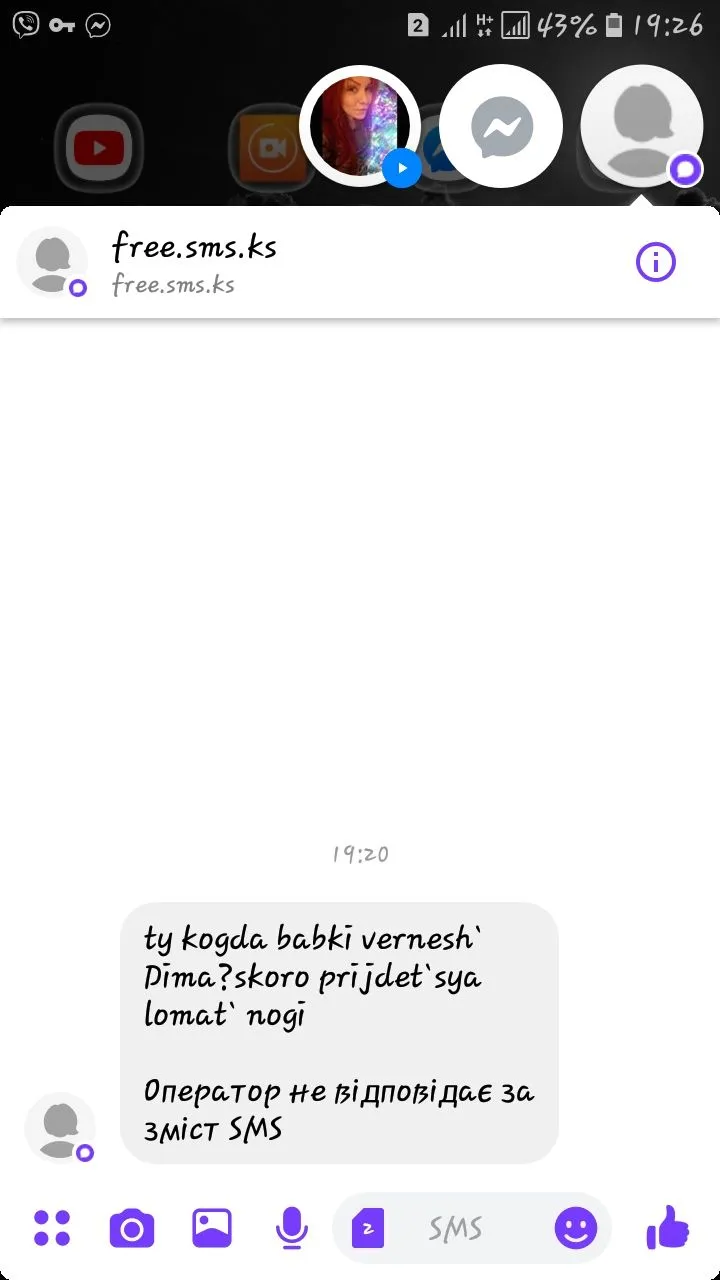This screenshot has width=720, height=1280.
Task: Open the Messenger chat head bubble
Action: pos(502,127)
